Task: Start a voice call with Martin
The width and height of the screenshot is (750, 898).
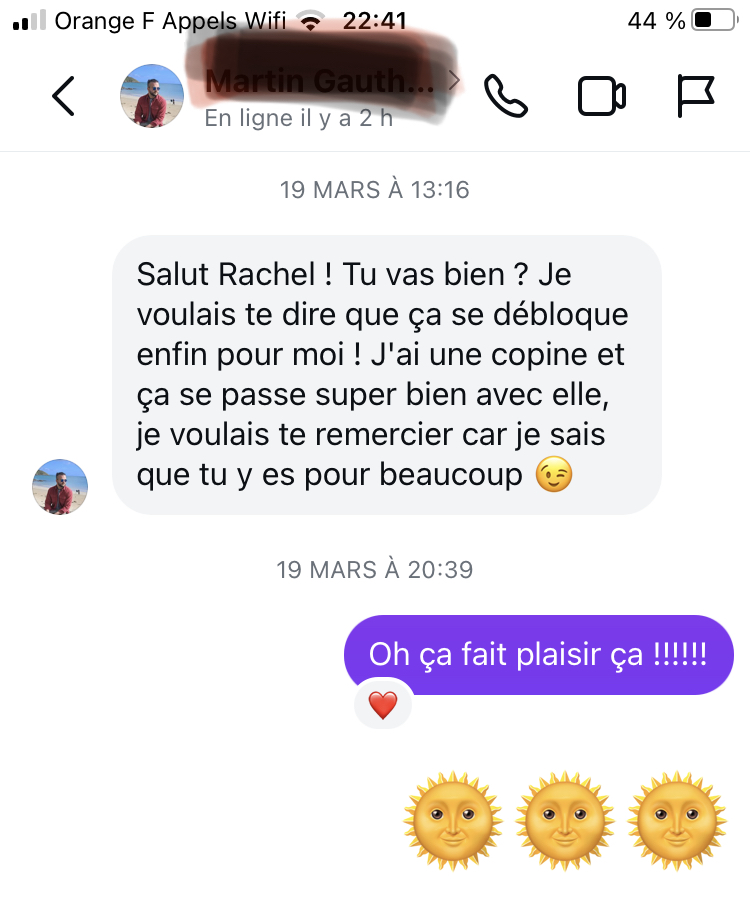Action: click(506, 96)
